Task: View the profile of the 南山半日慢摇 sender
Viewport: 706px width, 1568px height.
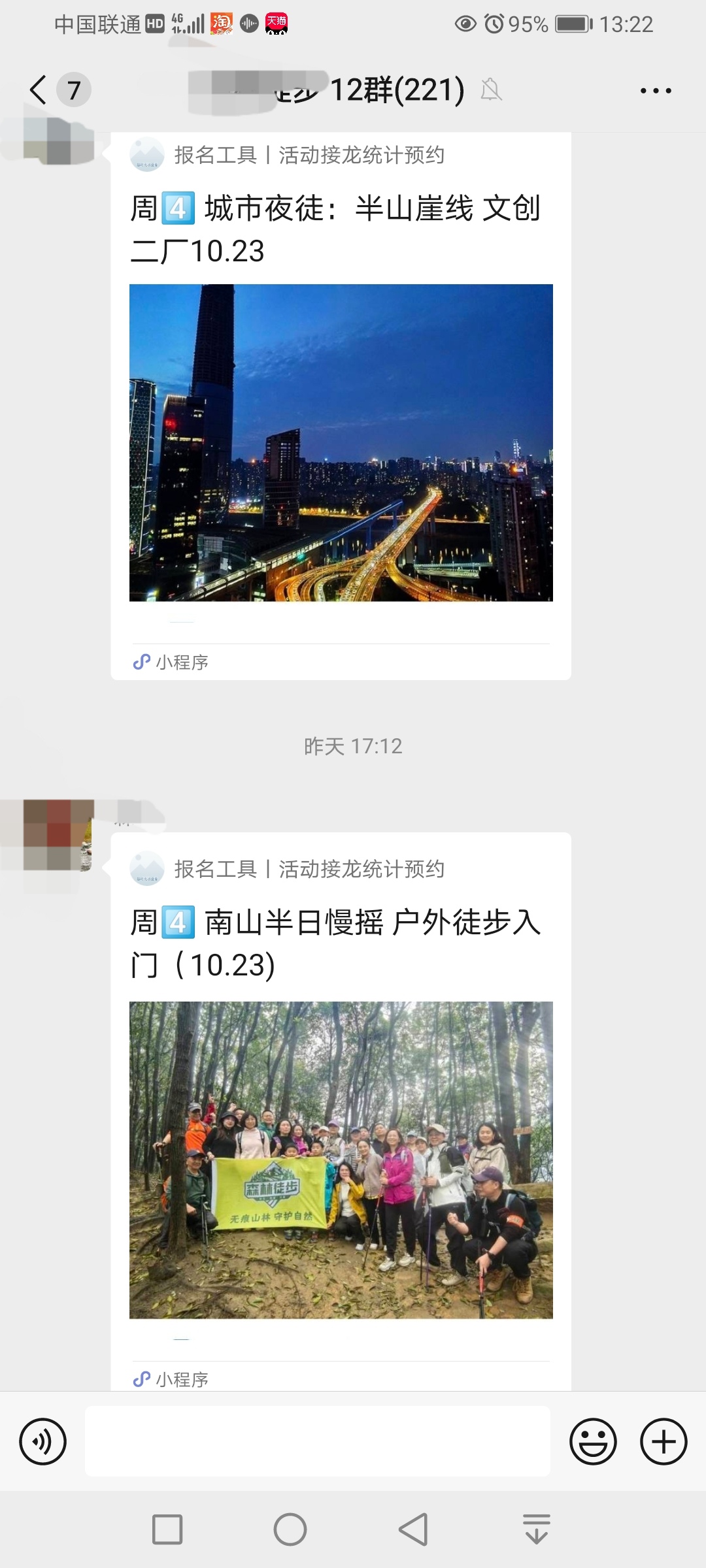Action: tap(58, 835)
